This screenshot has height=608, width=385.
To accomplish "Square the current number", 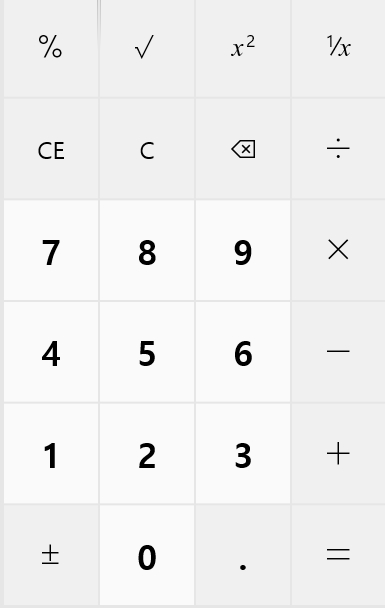I will click(x=243, y=48).
